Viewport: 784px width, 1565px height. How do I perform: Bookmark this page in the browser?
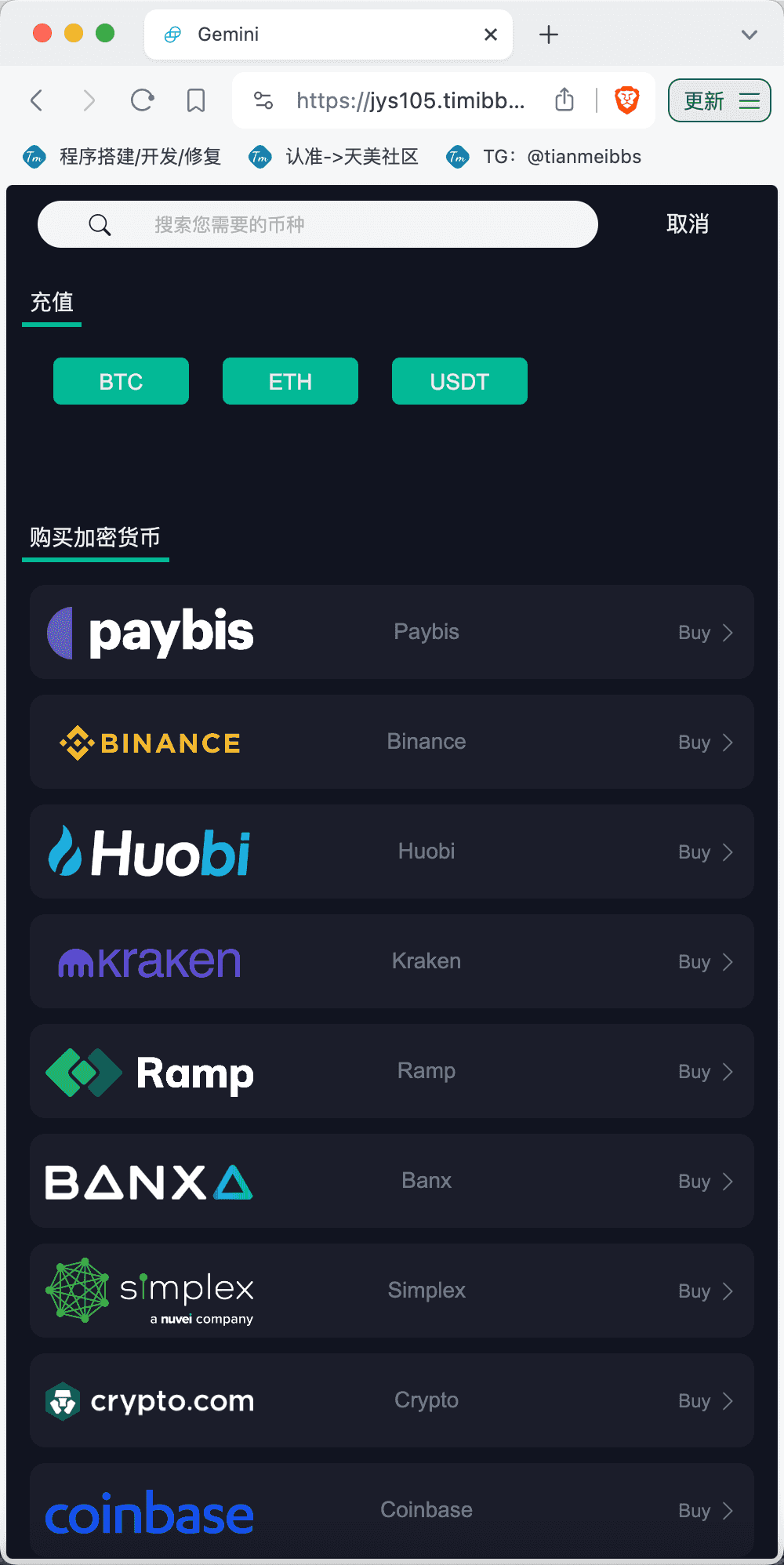196,100
